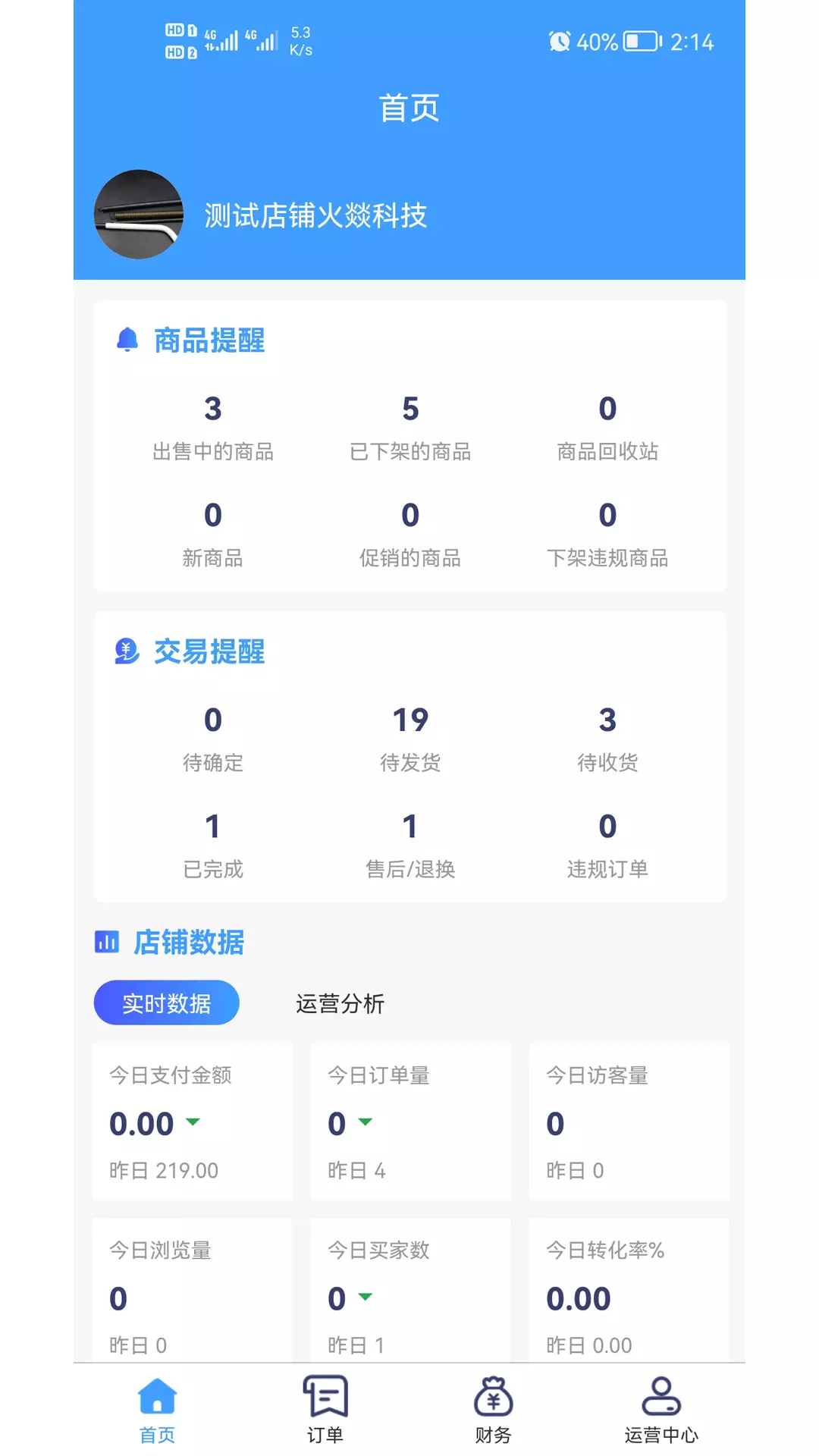Image resolution: width=819 pixels, height=1456 pixels.
Task: Go to 运营中心 tab
Action: (x=661, y=1410)
